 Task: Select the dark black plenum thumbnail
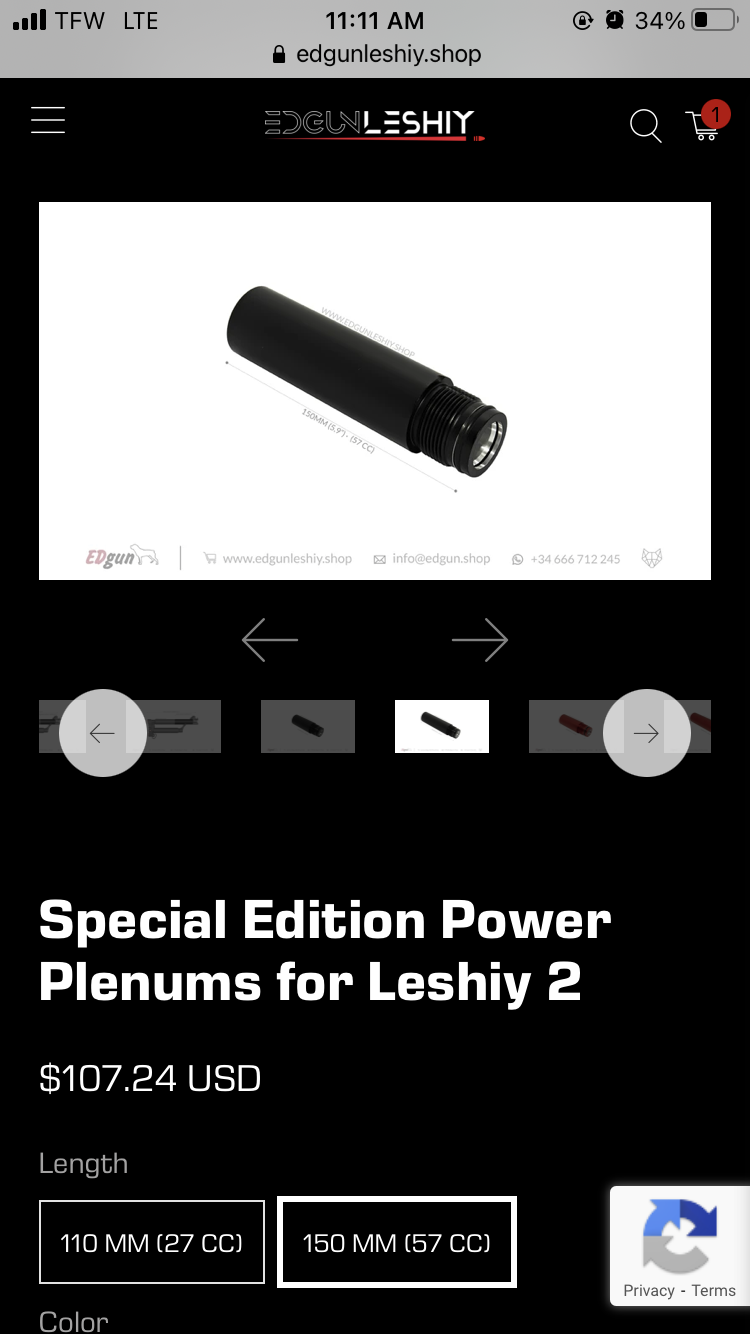308,726
